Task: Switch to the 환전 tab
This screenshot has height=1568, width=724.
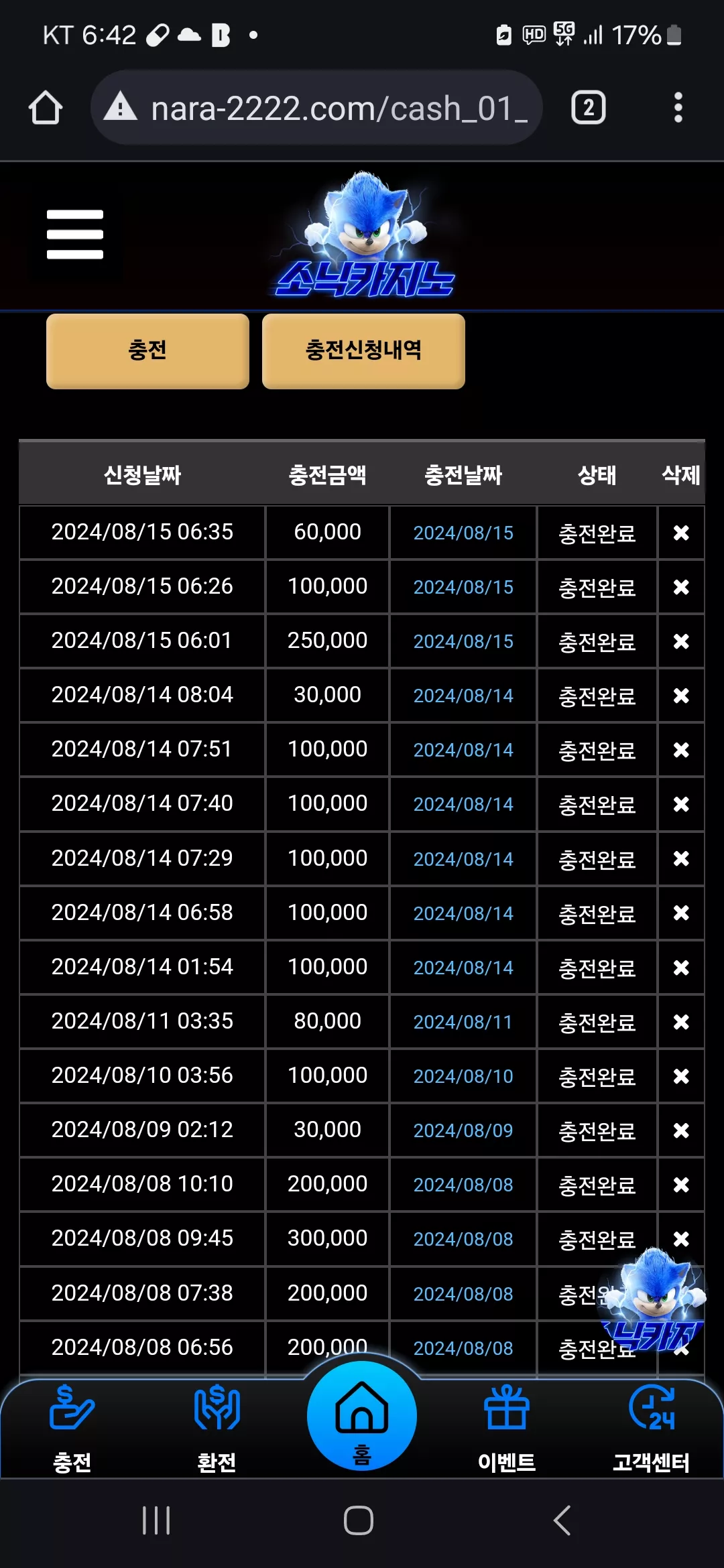Action: click(217, 1429)
